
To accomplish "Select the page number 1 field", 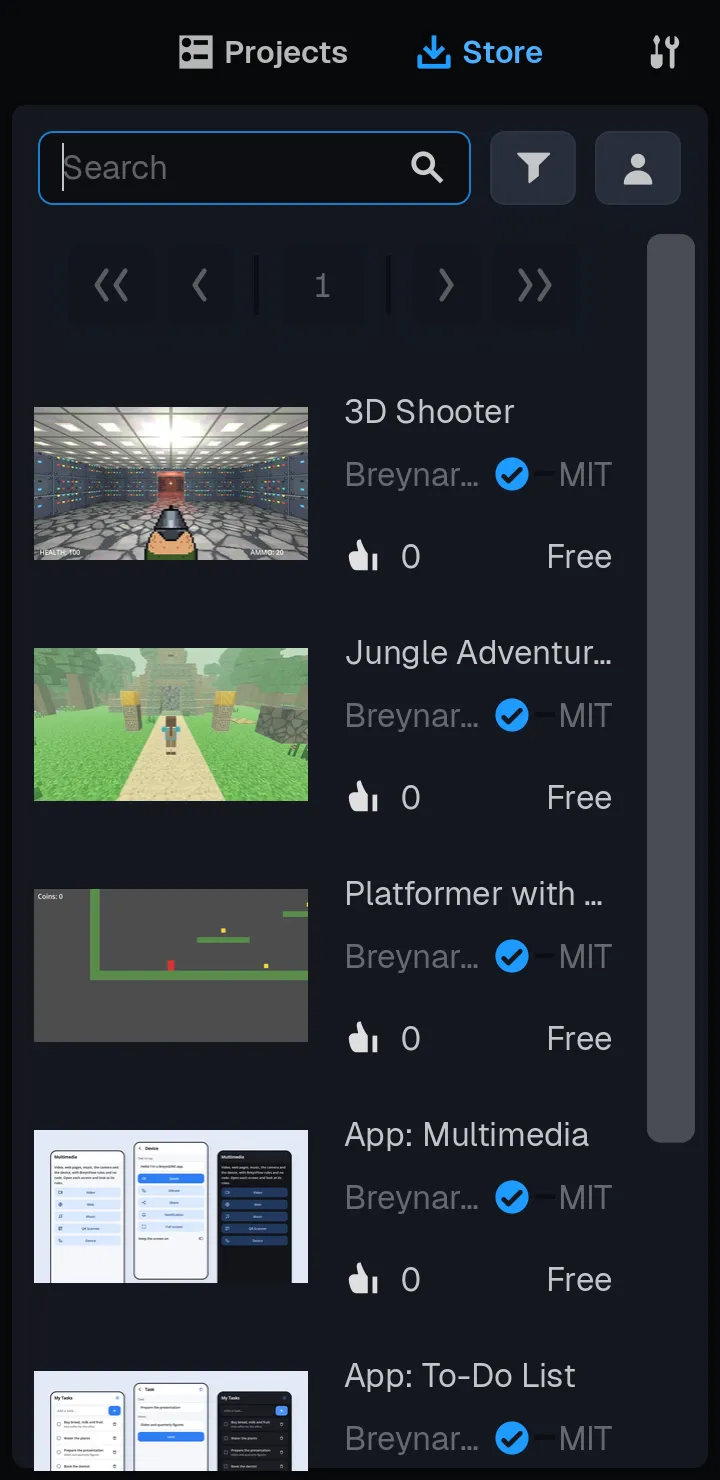I will click(x=322, y=286).
